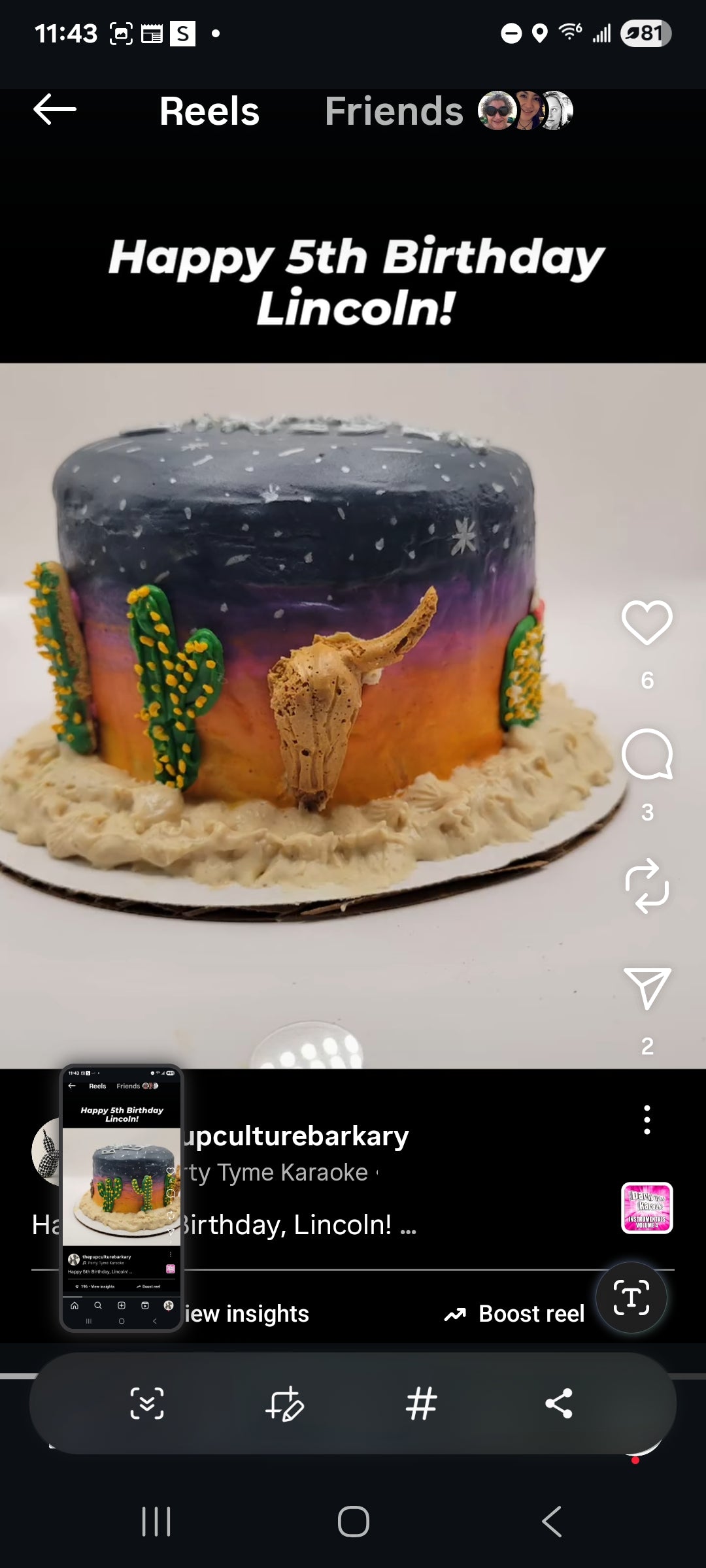Tap the Boost reel button
The height and width of the screenshot is (1568, 706).
tap(516, 1313)
